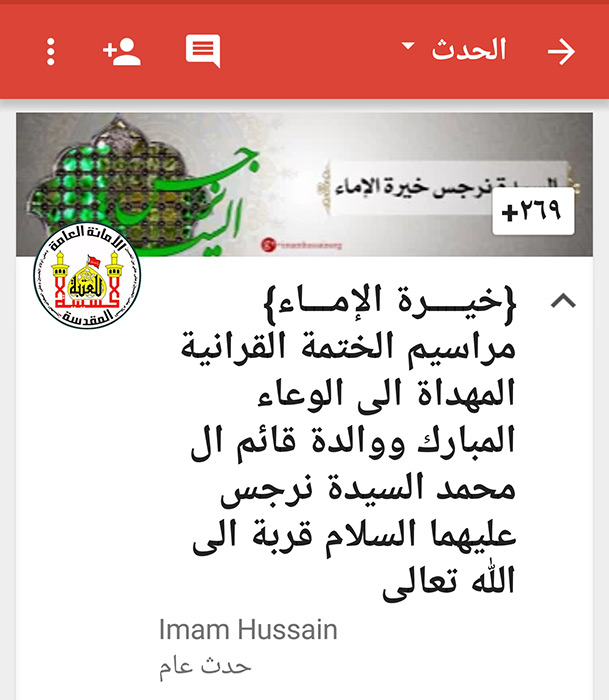609x700 pixels.
Task: Open the comments bubble icon
Action: click(202, 52)
